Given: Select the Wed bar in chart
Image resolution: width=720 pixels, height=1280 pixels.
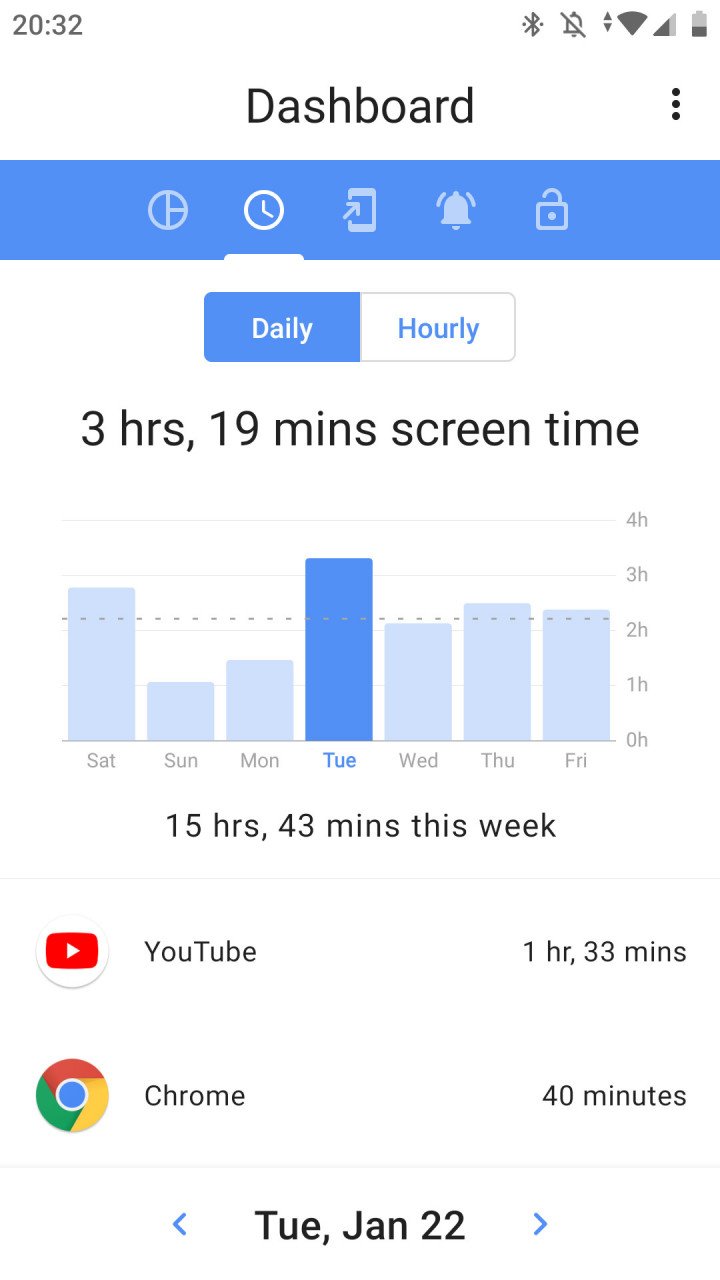Looking at the screenshot, I should coord(418,682).
